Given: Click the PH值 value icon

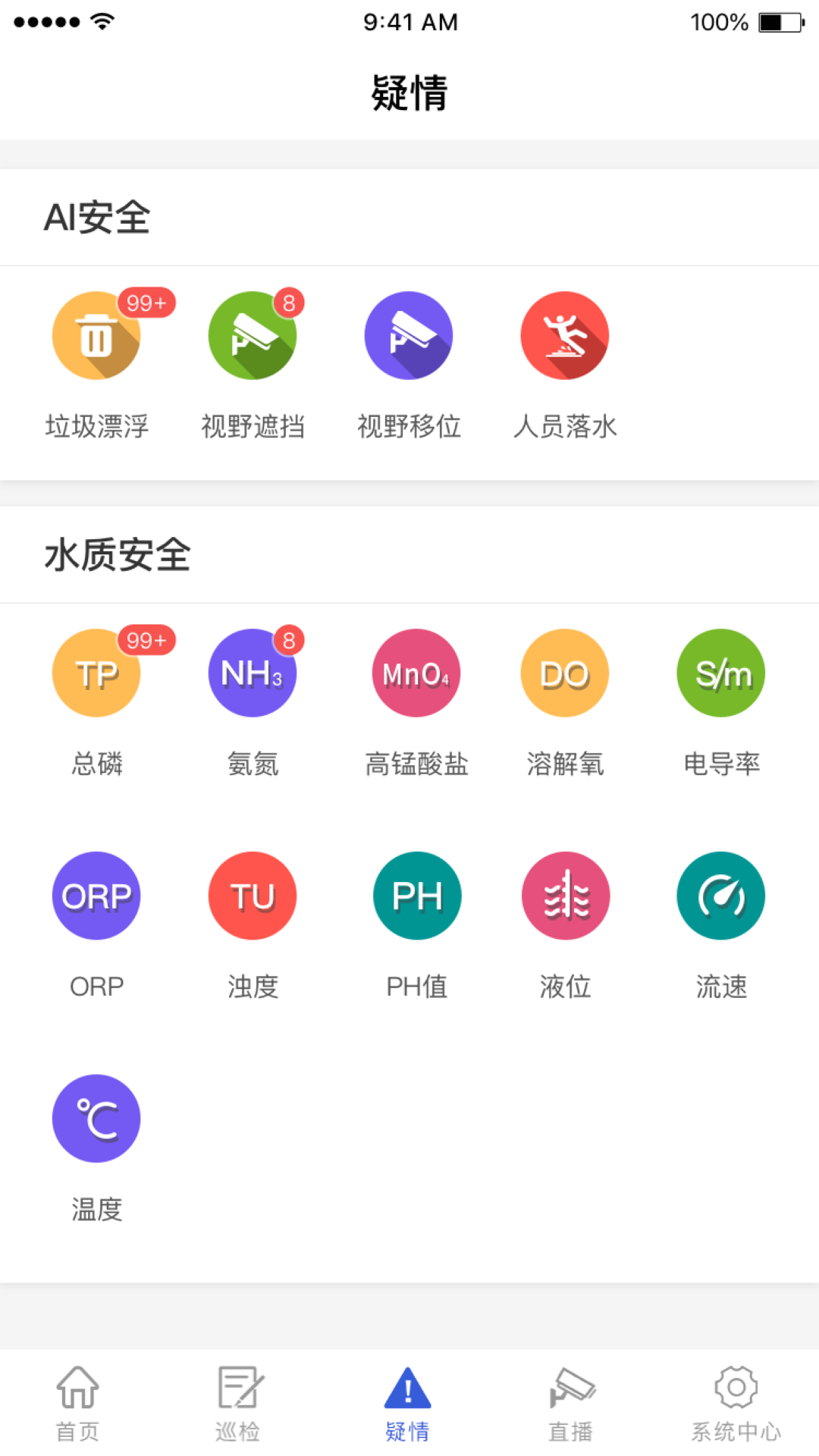Looking at the screenshot, I should pos(416,896).
